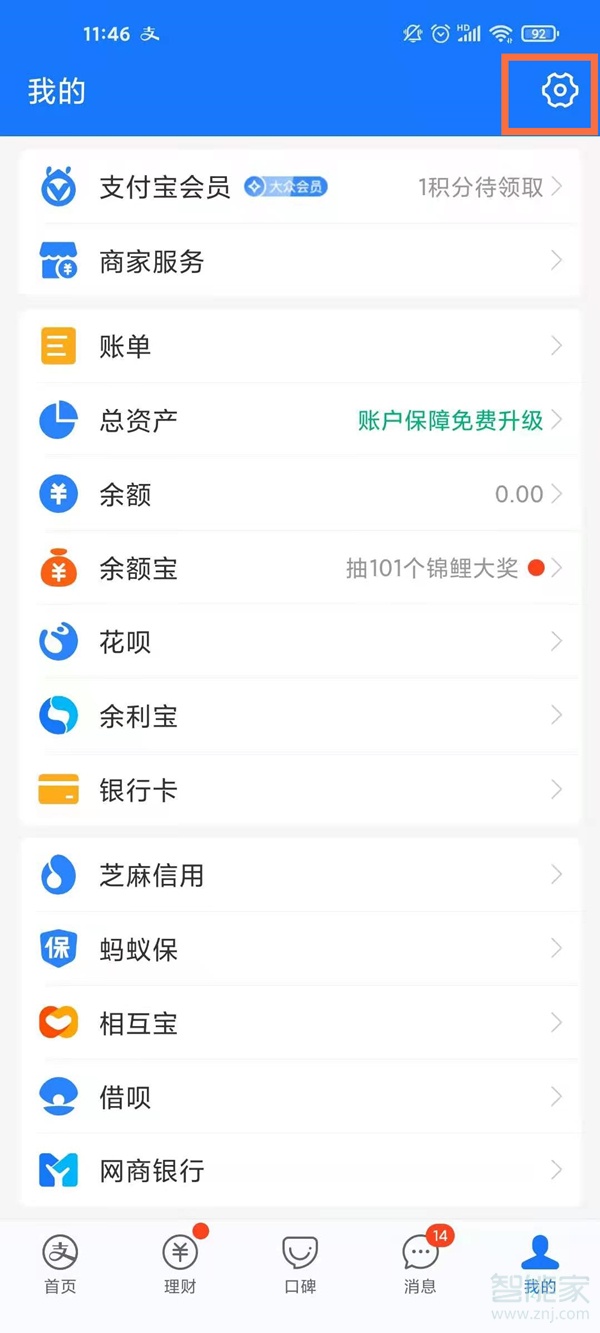Viewport: 600px width, 1333px height.
Task: Open 蚂蚁保 insurance row
Action: (x=300, y=949)
